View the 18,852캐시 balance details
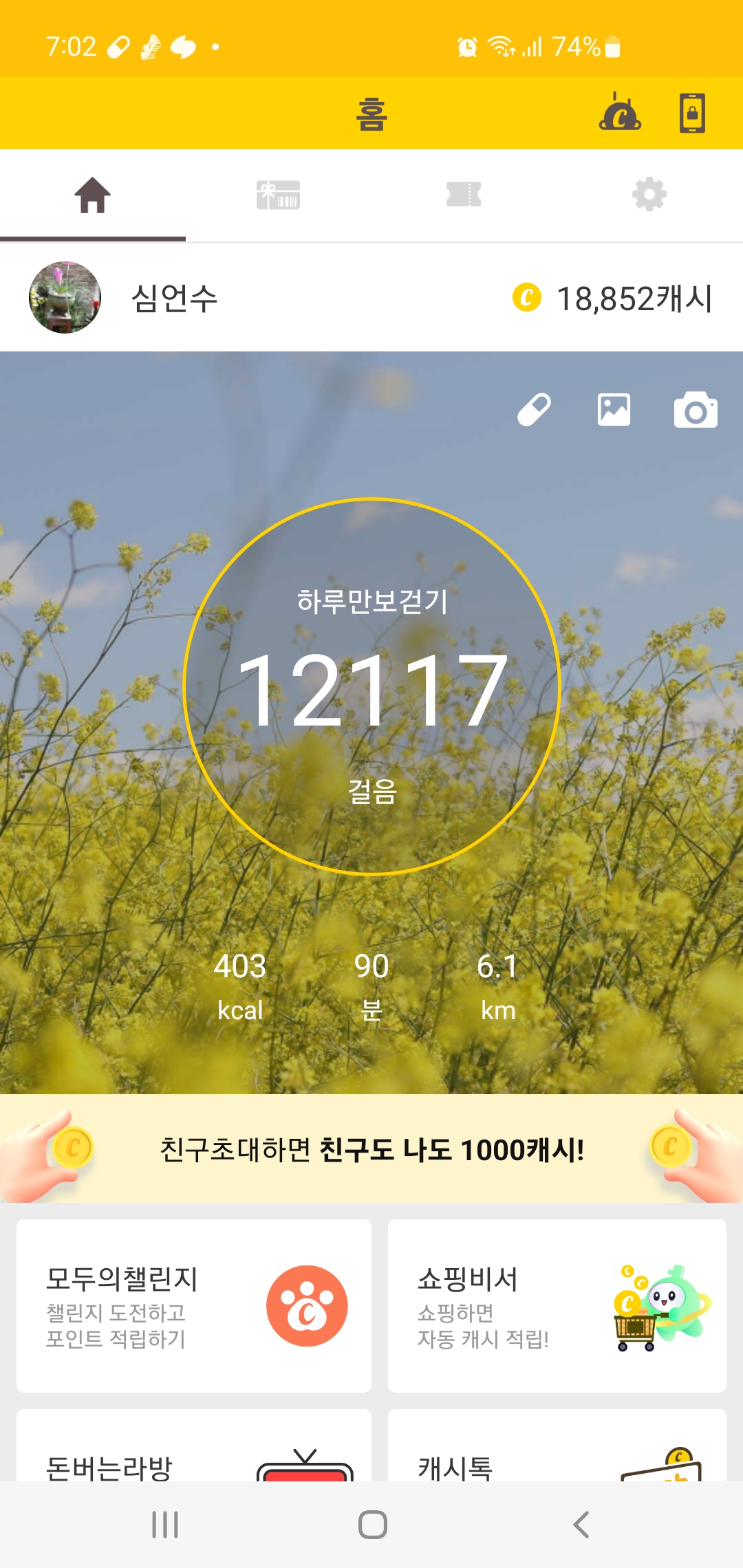The image size is (743, 1568). [x=614, y=298]
